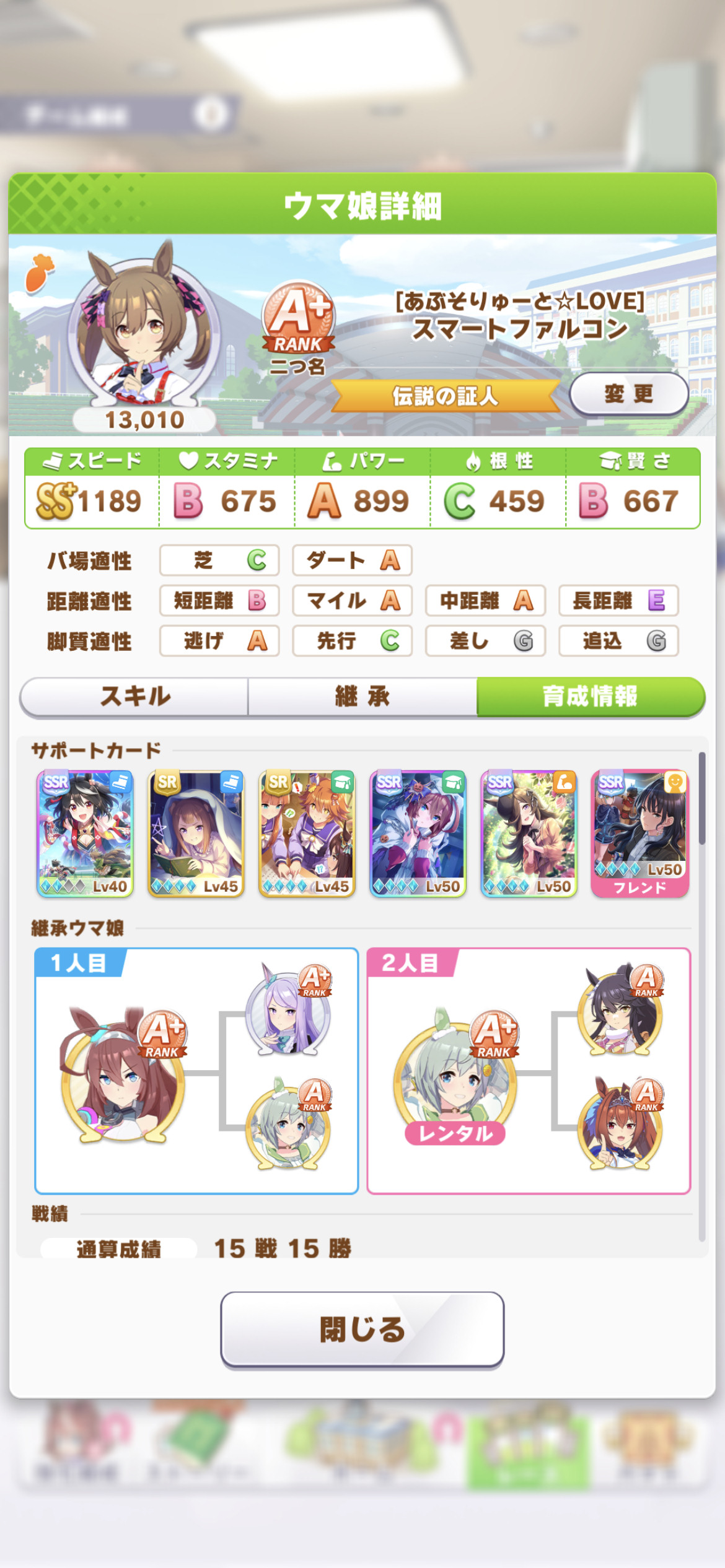Tap the 変更 button to change the title

click(629, 393)
